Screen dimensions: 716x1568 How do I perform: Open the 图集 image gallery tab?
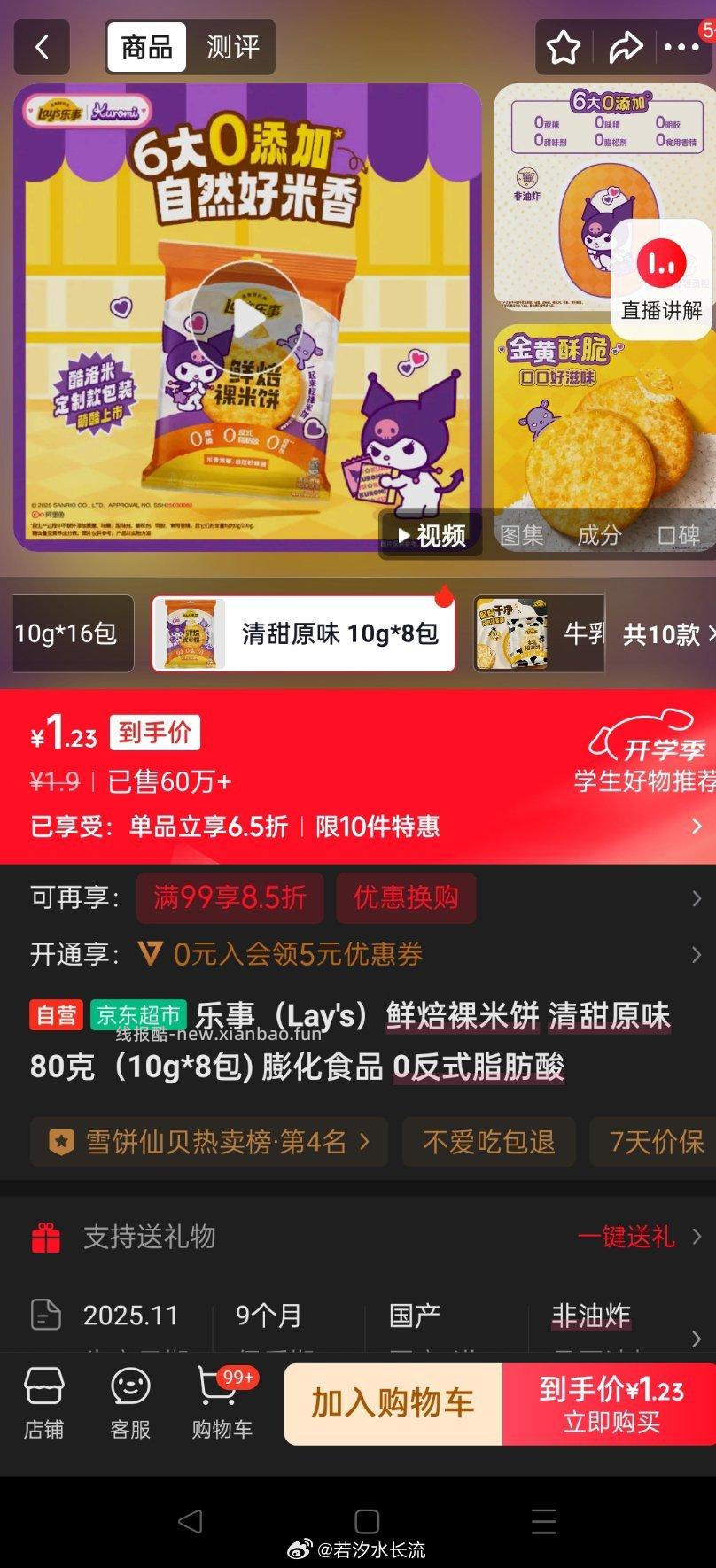point(523,535)
